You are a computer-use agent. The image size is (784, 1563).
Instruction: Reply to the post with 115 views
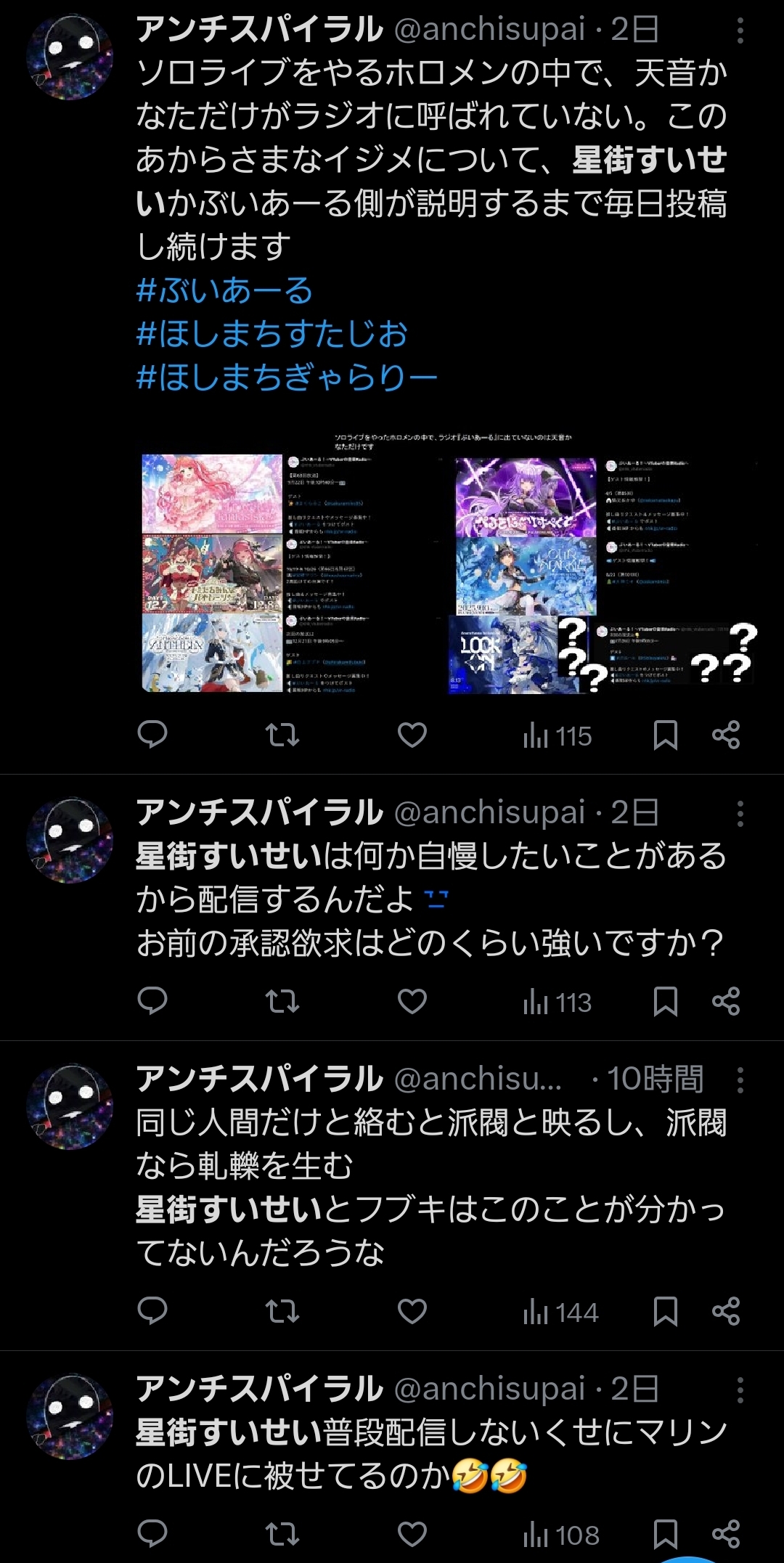152,735
